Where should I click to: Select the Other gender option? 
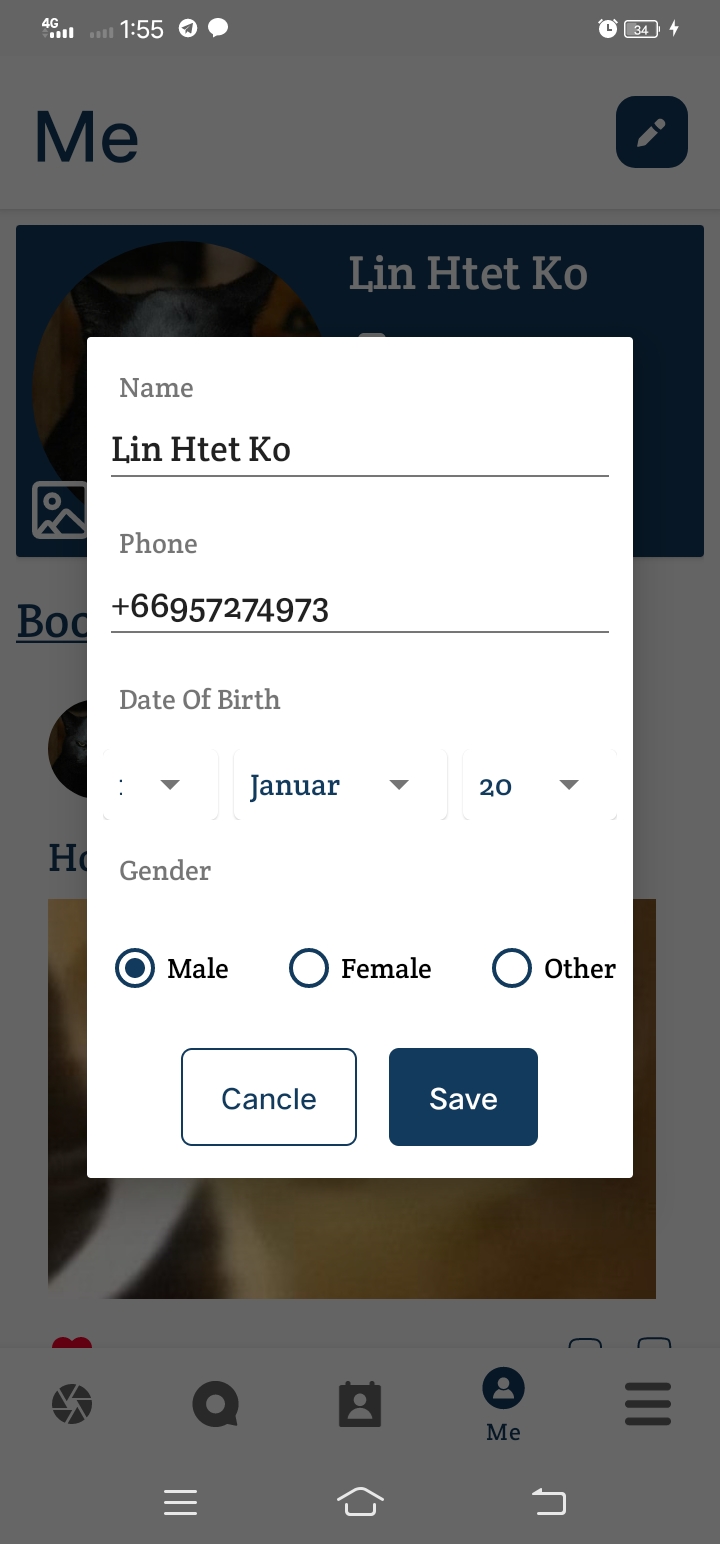pos(512,968)
